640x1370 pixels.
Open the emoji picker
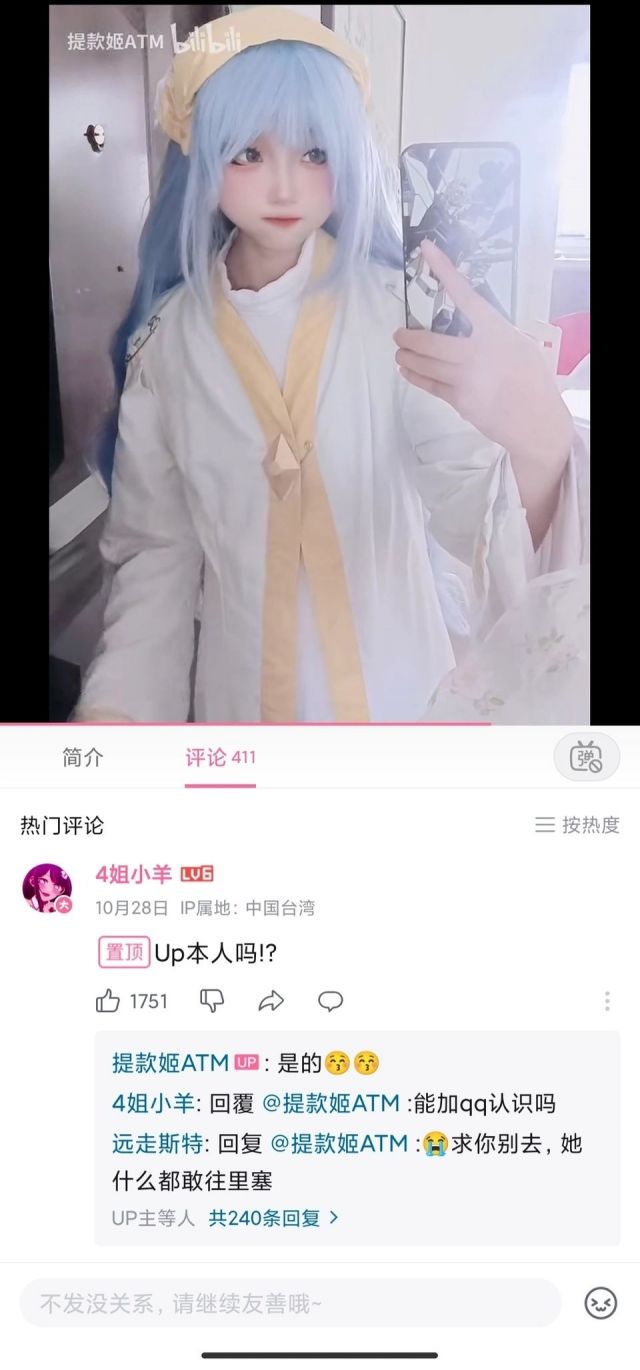point(600,1303)
